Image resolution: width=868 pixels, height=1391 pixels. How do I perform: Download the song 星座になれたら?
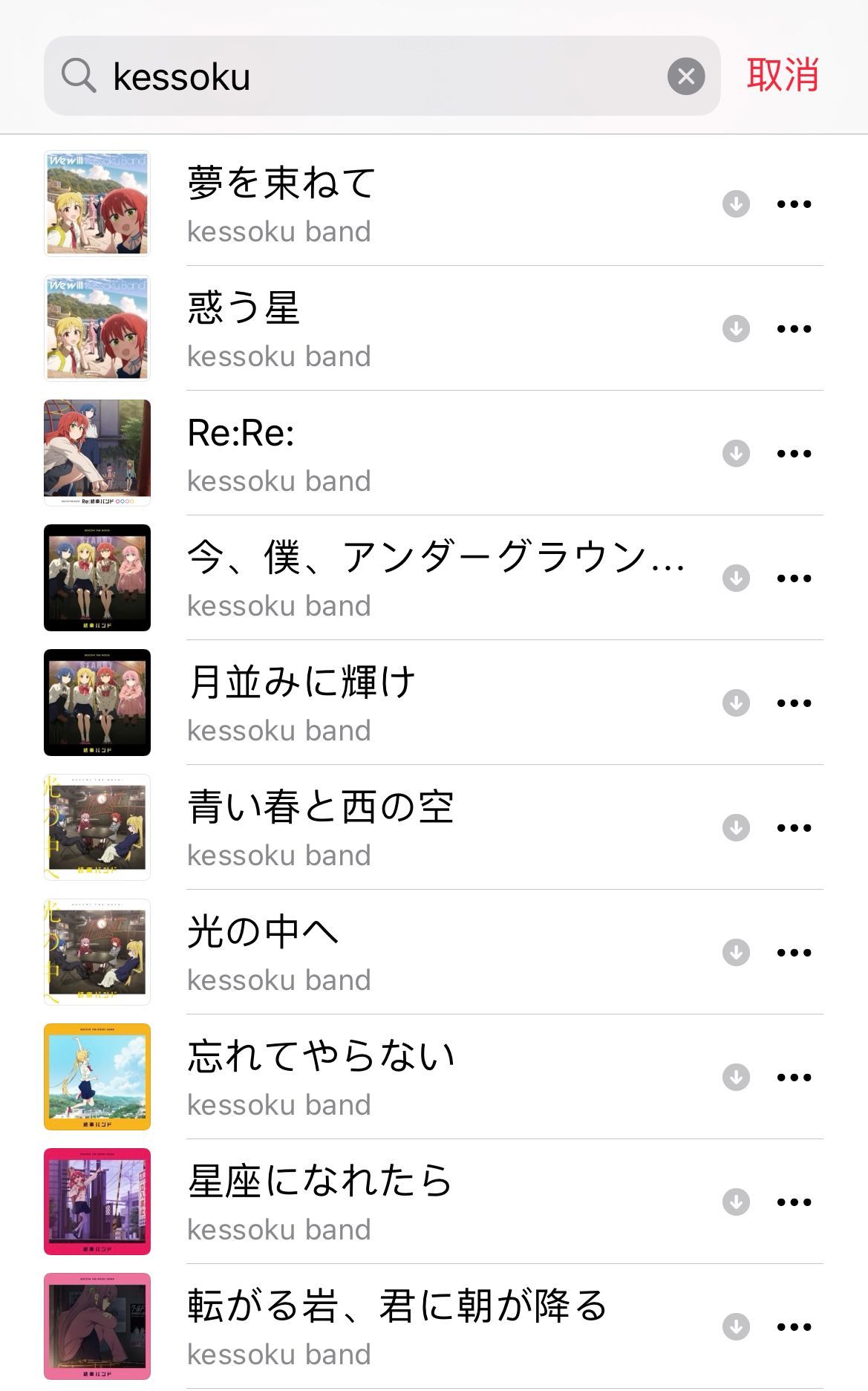click(736, 1202)
